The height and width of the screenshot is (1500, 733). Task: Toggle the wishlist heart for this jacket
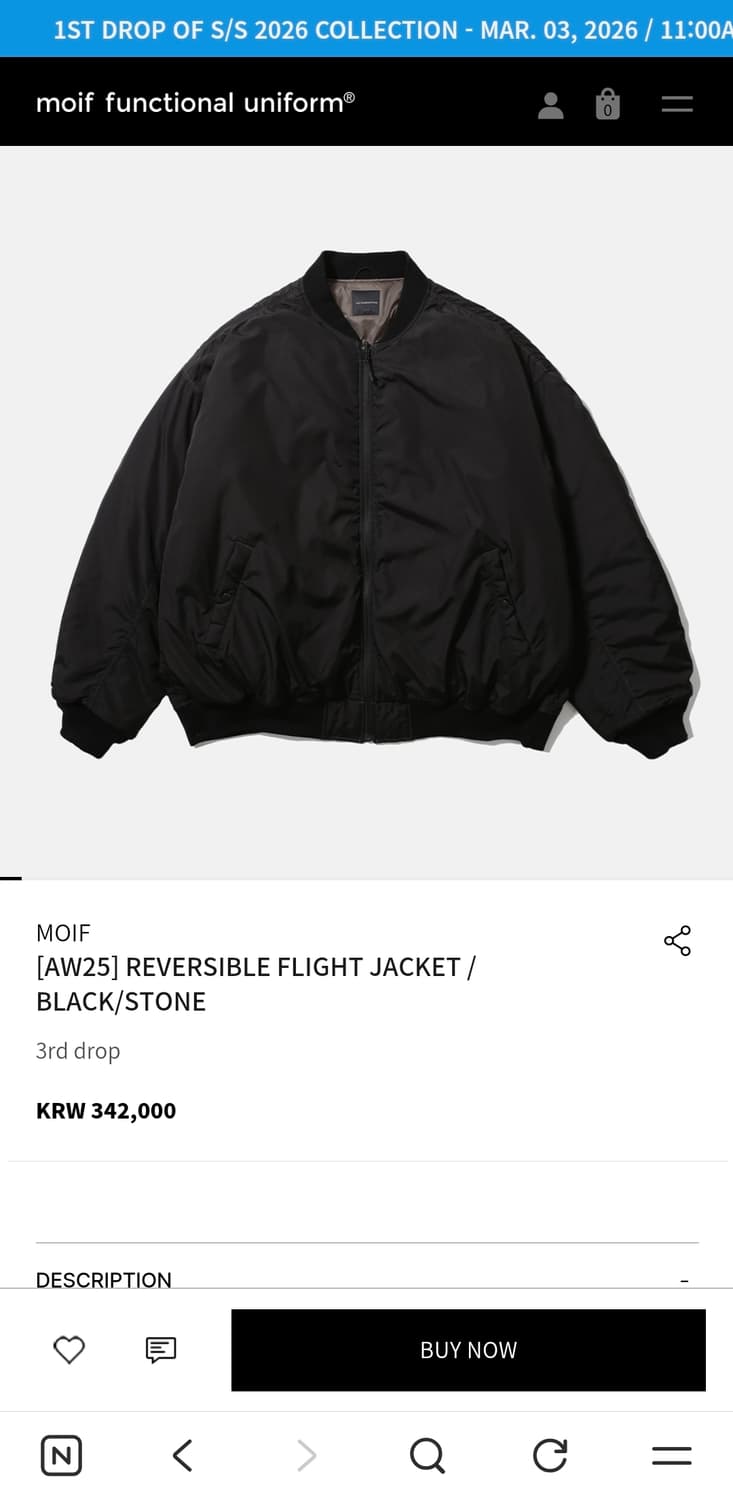(x=68, y=1349)
